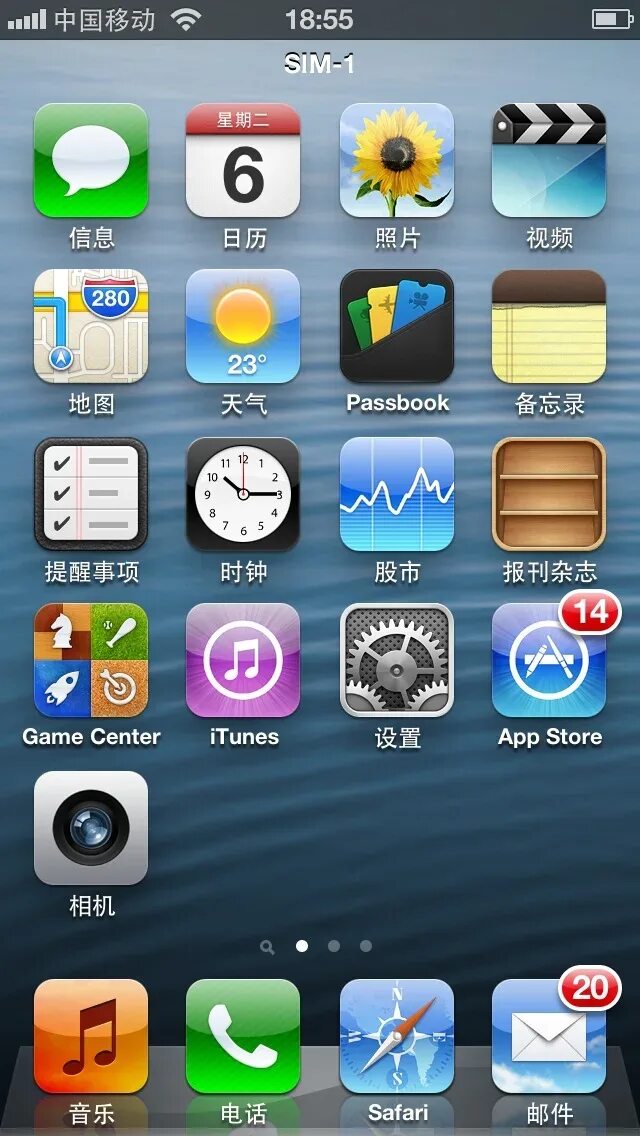
Task: Open 设置 settings
Action: 397,660
